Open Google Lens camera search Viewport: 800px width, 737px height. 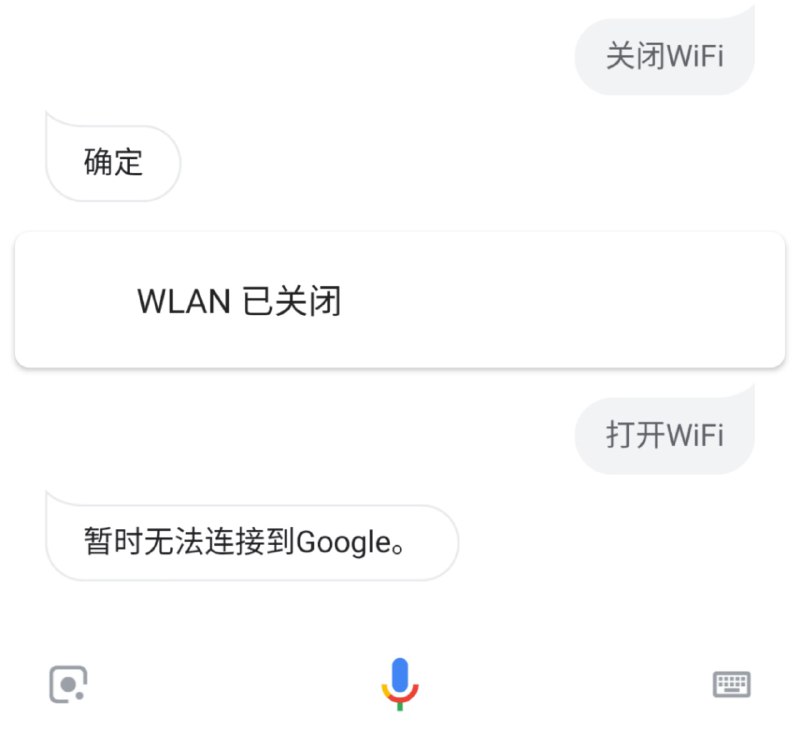[x=68, y=684]
